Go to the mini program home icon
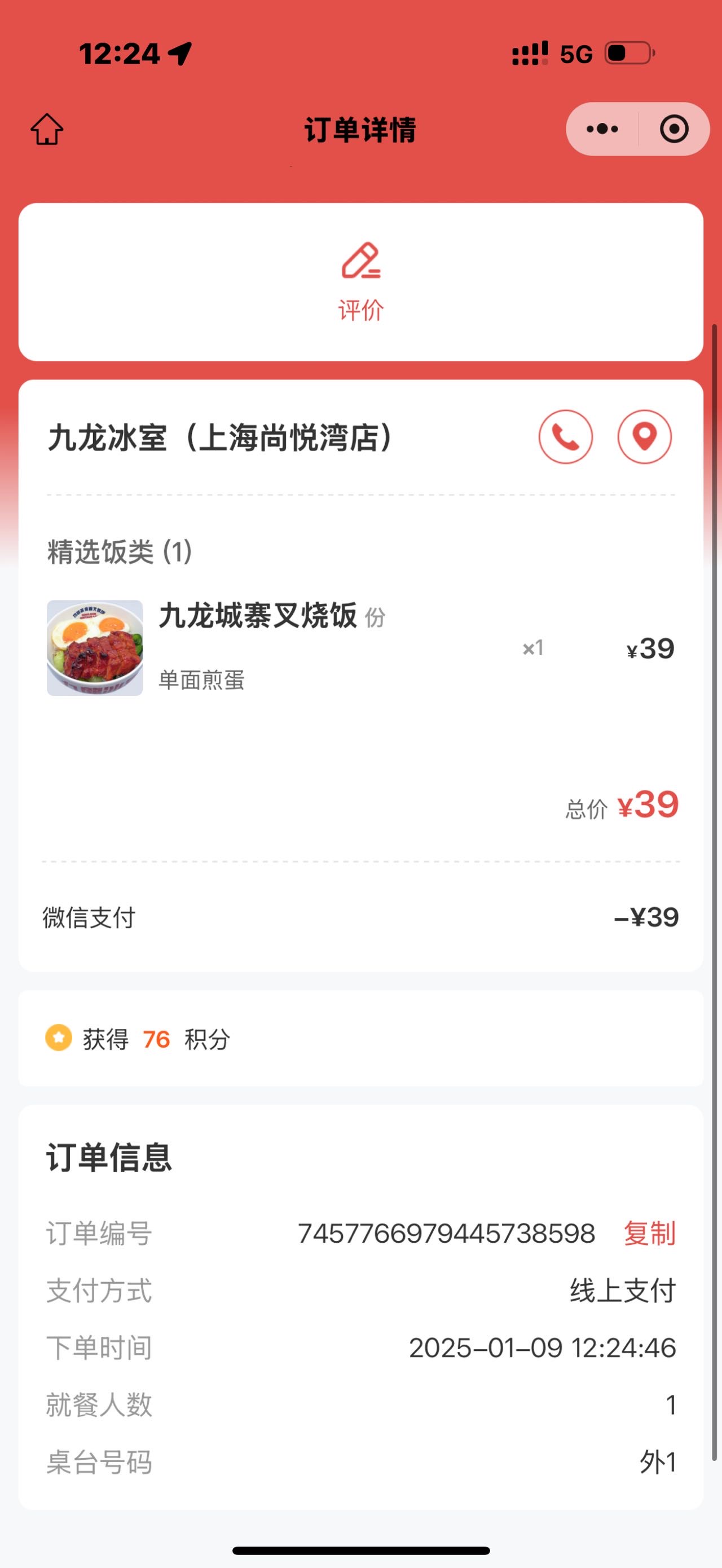The image size is (722, 1568). [47, 129]
